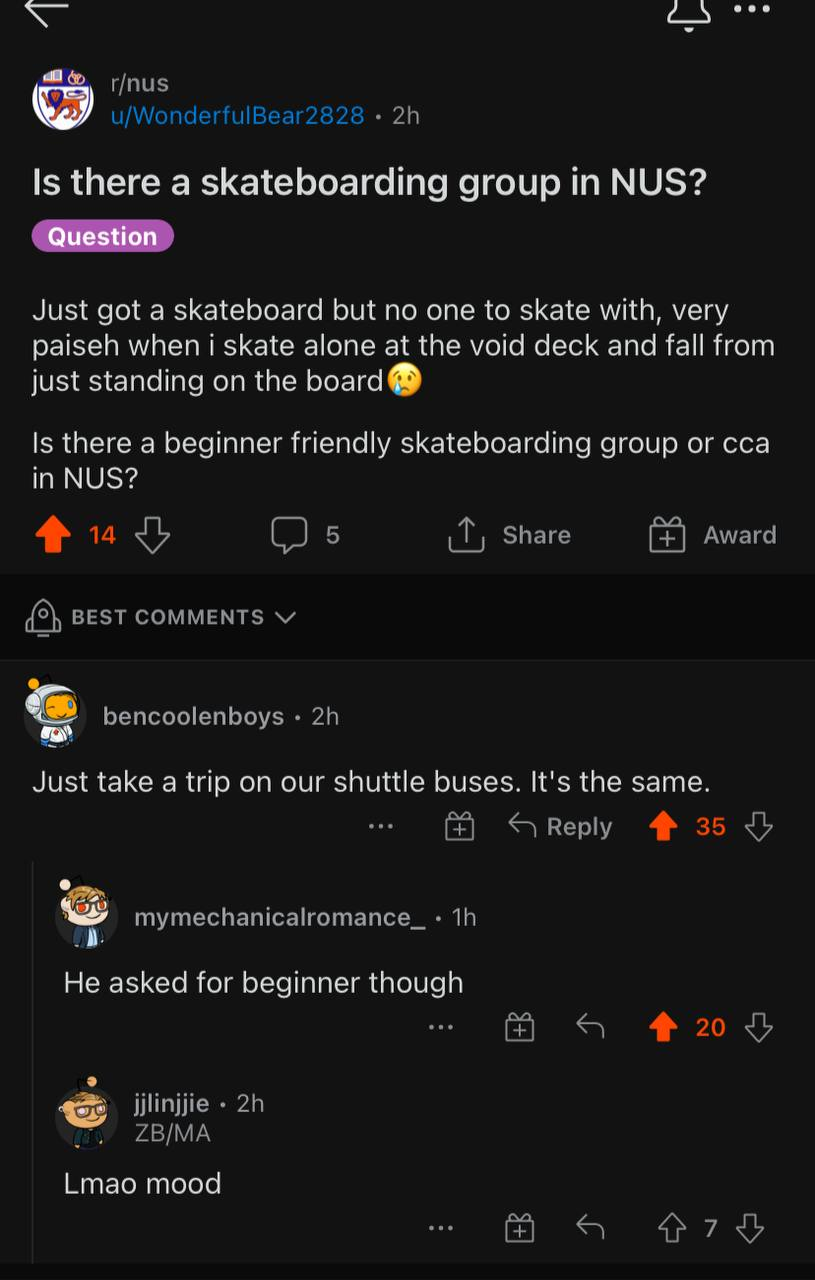Reply to mymechanicalromance_'s comment
The height and width of the screenshot is (1280, 815).
point(590,1027)
